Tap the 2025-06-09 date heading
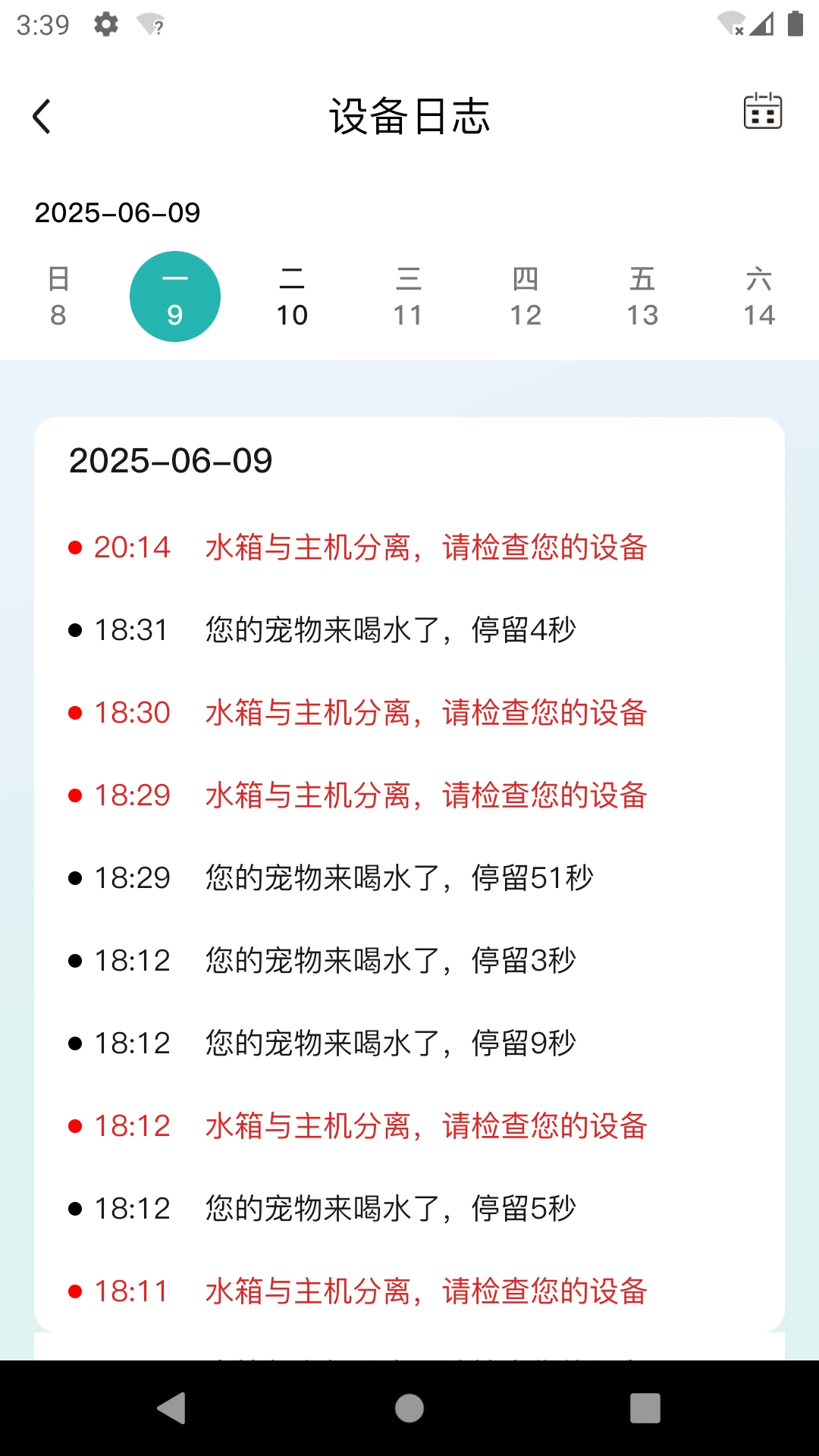This screenshot has height=1456, width=819. (x=172, y=461)
